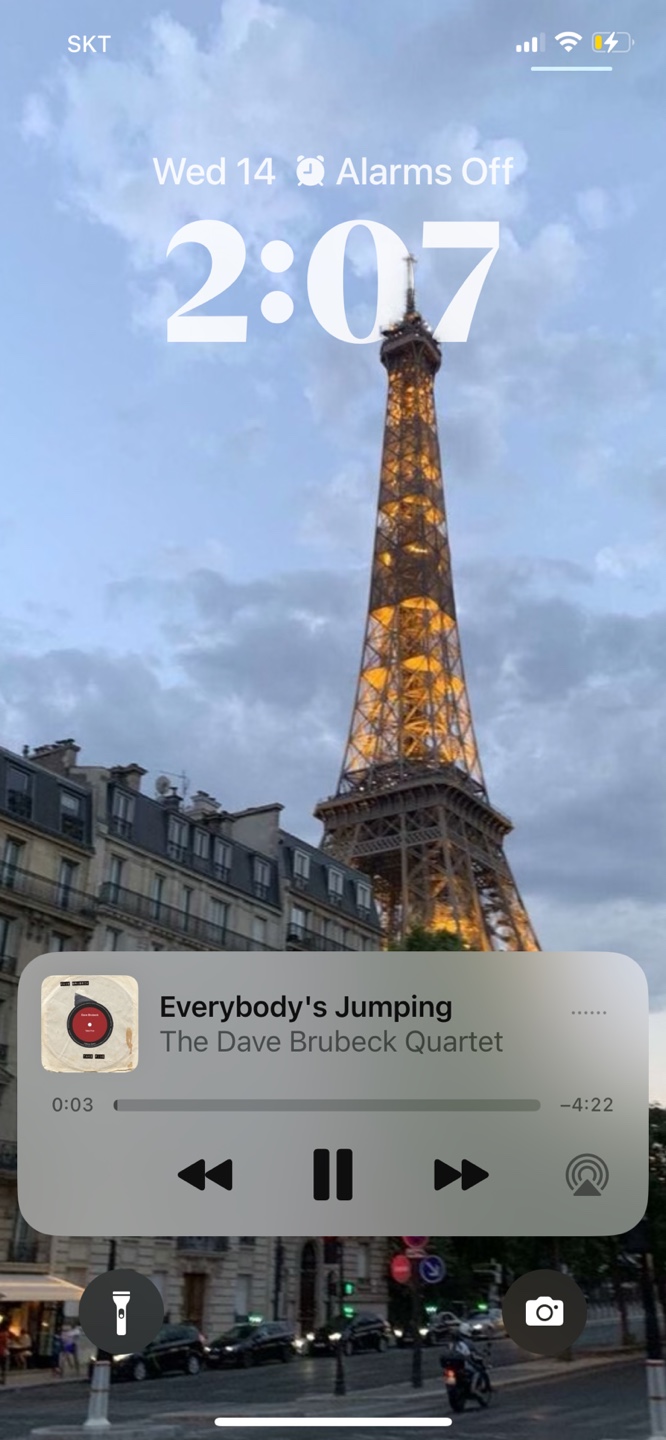Skip to the next track

click(x=461, y=1175)
